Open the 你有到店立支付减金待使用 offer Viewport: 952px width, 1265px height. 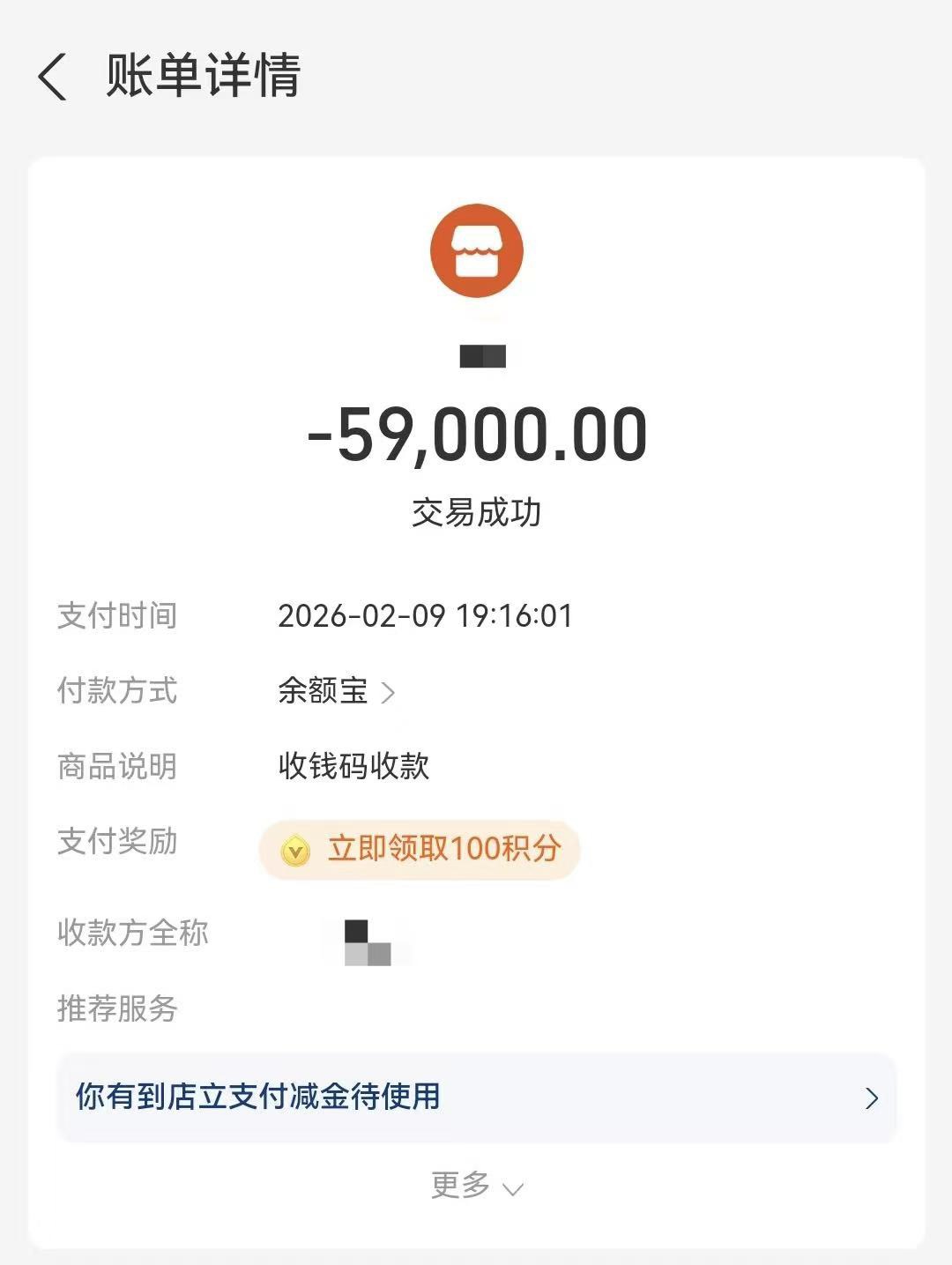pos(476,1098)
